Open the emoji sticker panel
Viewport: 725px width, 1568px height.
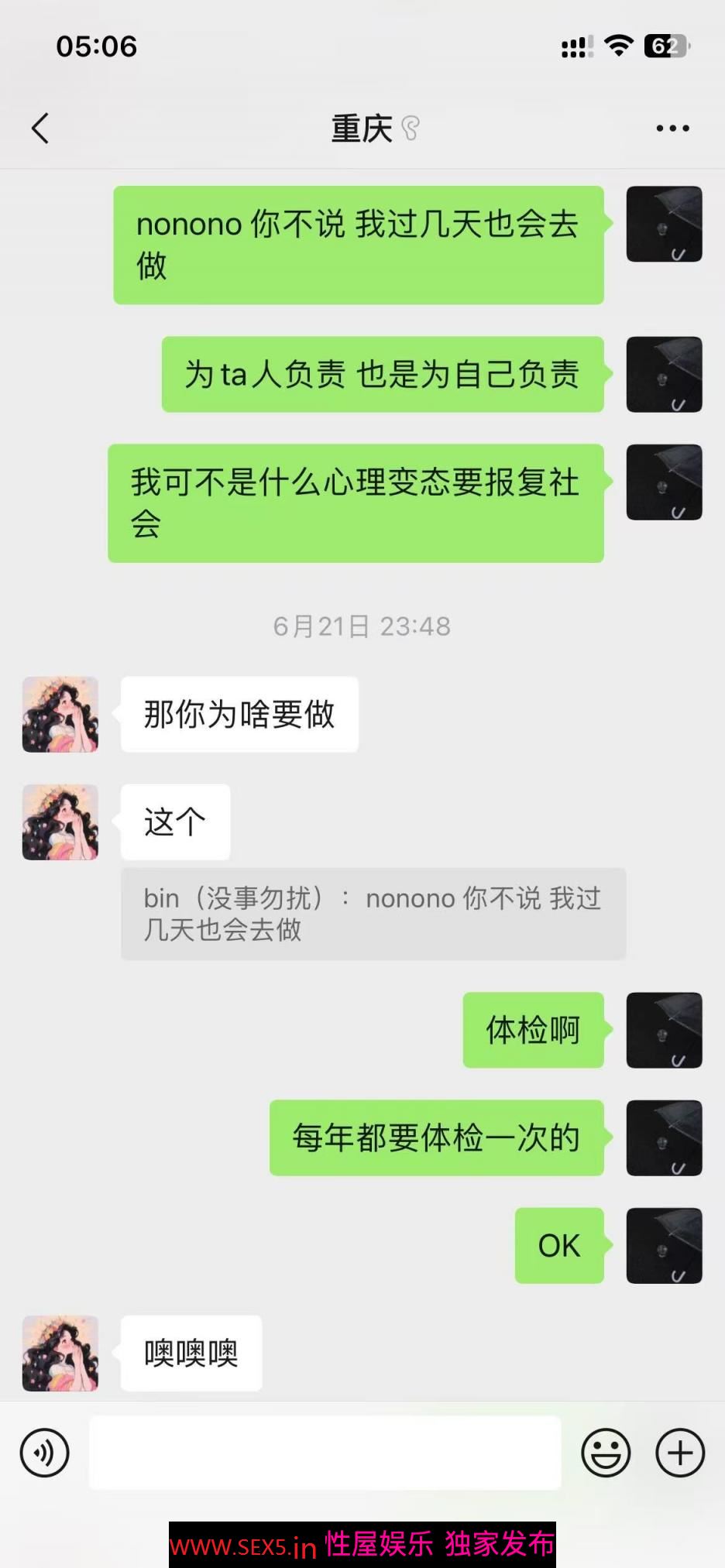coord(606,1453)
